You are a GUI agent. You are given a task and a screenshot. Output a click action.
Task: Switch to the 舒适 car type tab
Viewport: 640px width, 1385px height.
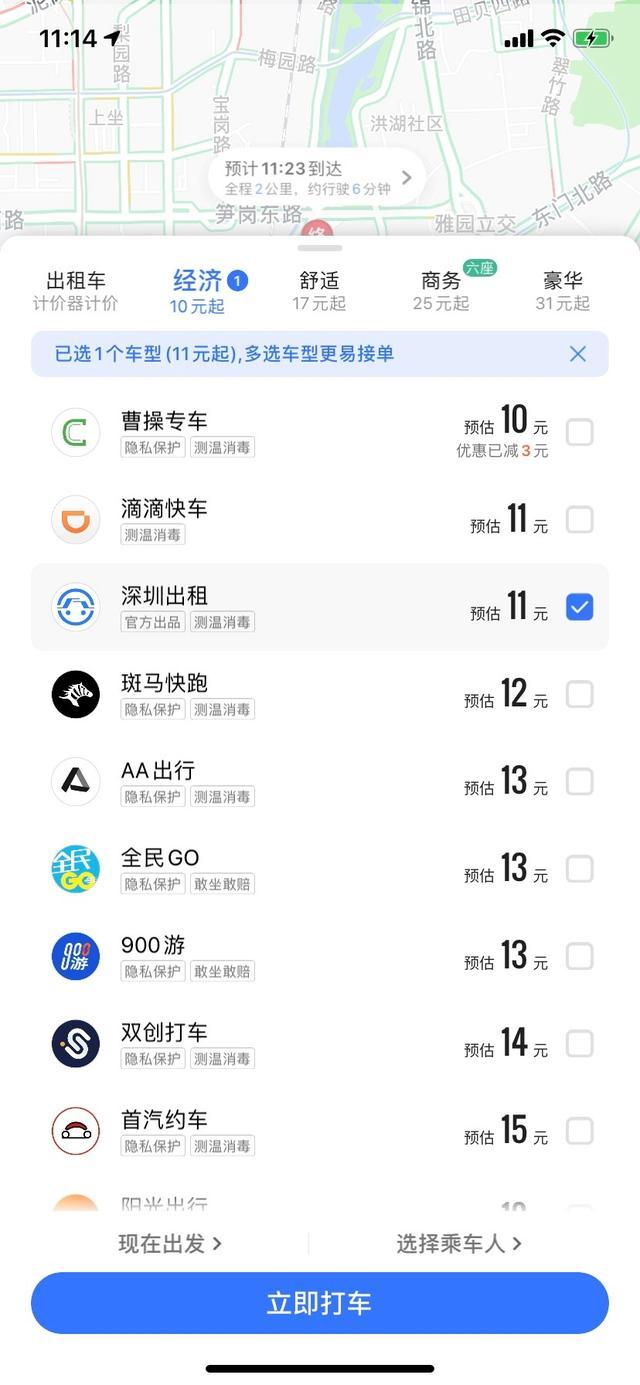319,291
